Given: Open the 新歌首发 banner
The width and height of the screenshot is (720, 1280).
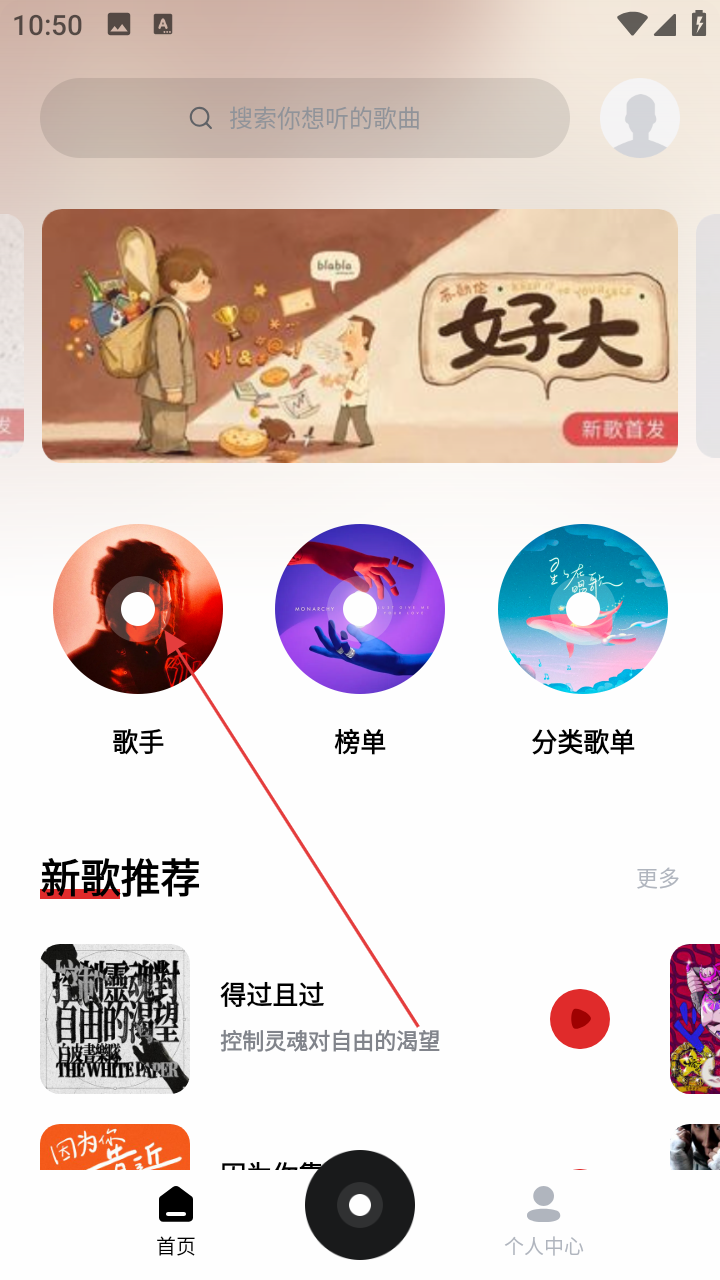Looking at the screenshot, I should (360, 336).
